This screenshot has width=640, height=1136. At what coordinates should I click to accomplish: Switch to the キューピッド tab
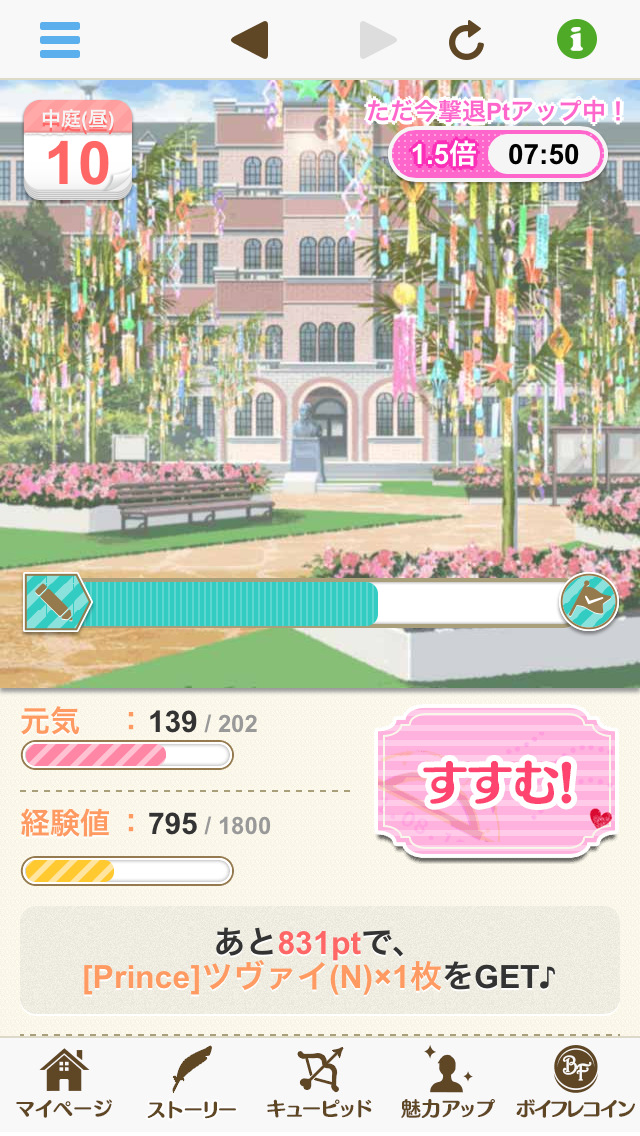[319, 1086]
